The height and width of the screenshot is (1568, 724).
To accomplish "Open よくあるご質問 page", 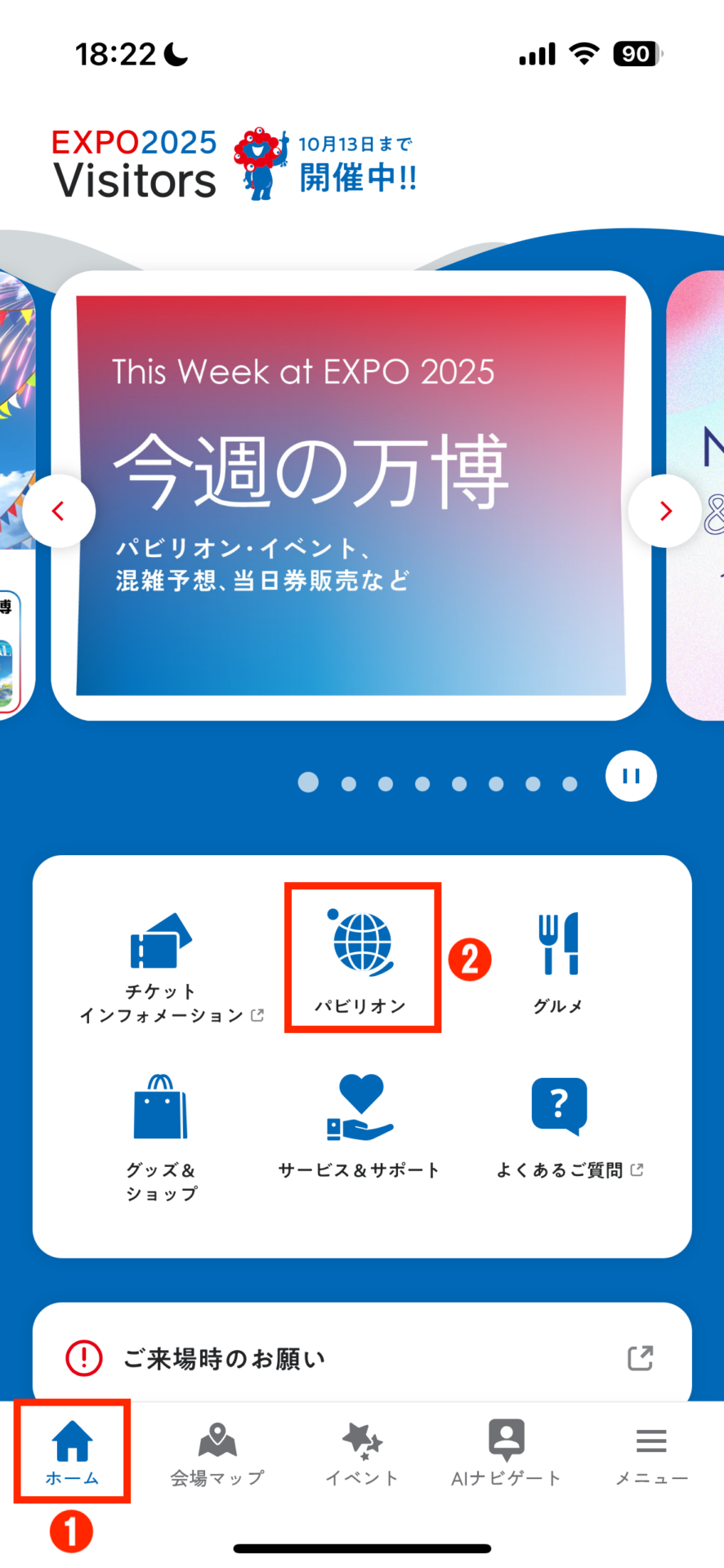I will pos(560,1127).
